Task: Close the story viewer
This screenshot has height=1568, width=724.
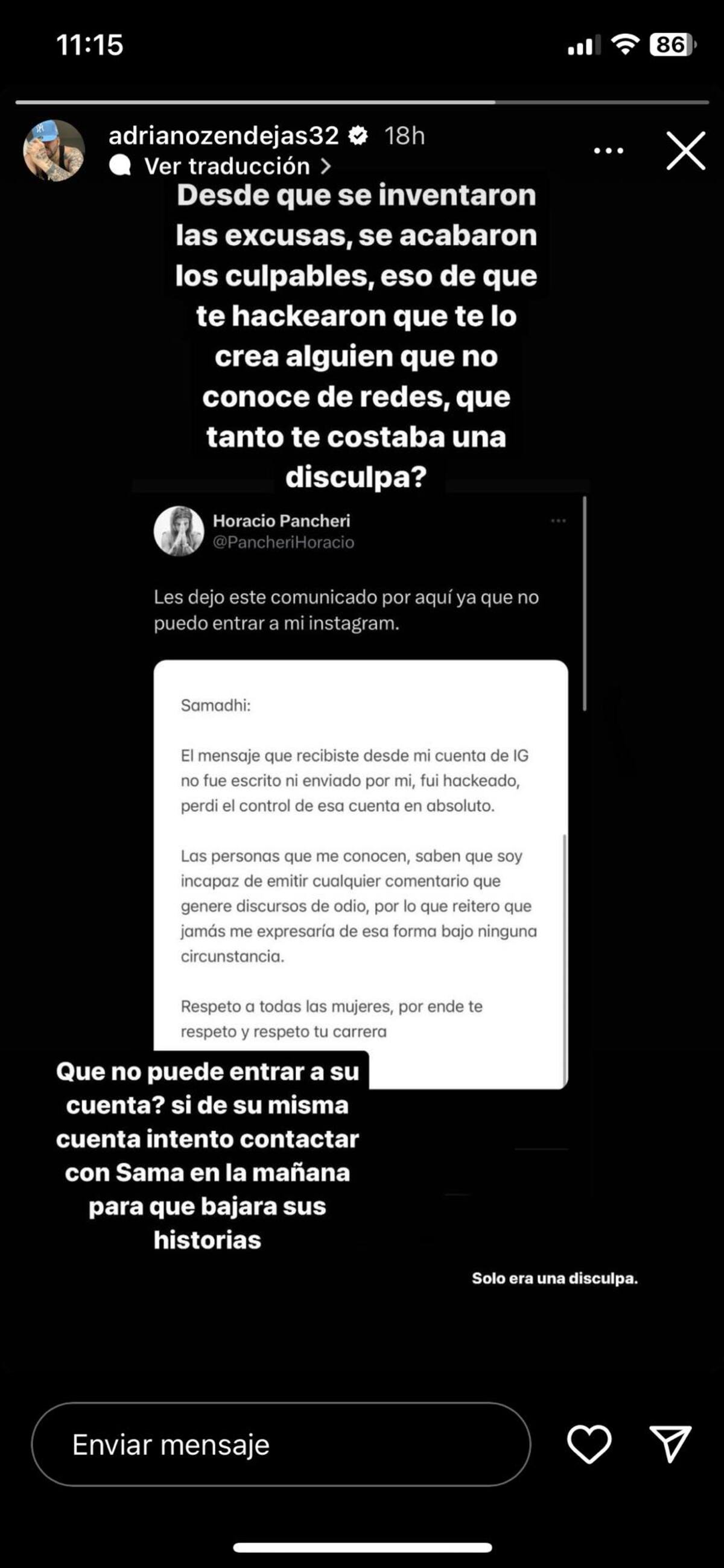Action: tap(685, 150)
